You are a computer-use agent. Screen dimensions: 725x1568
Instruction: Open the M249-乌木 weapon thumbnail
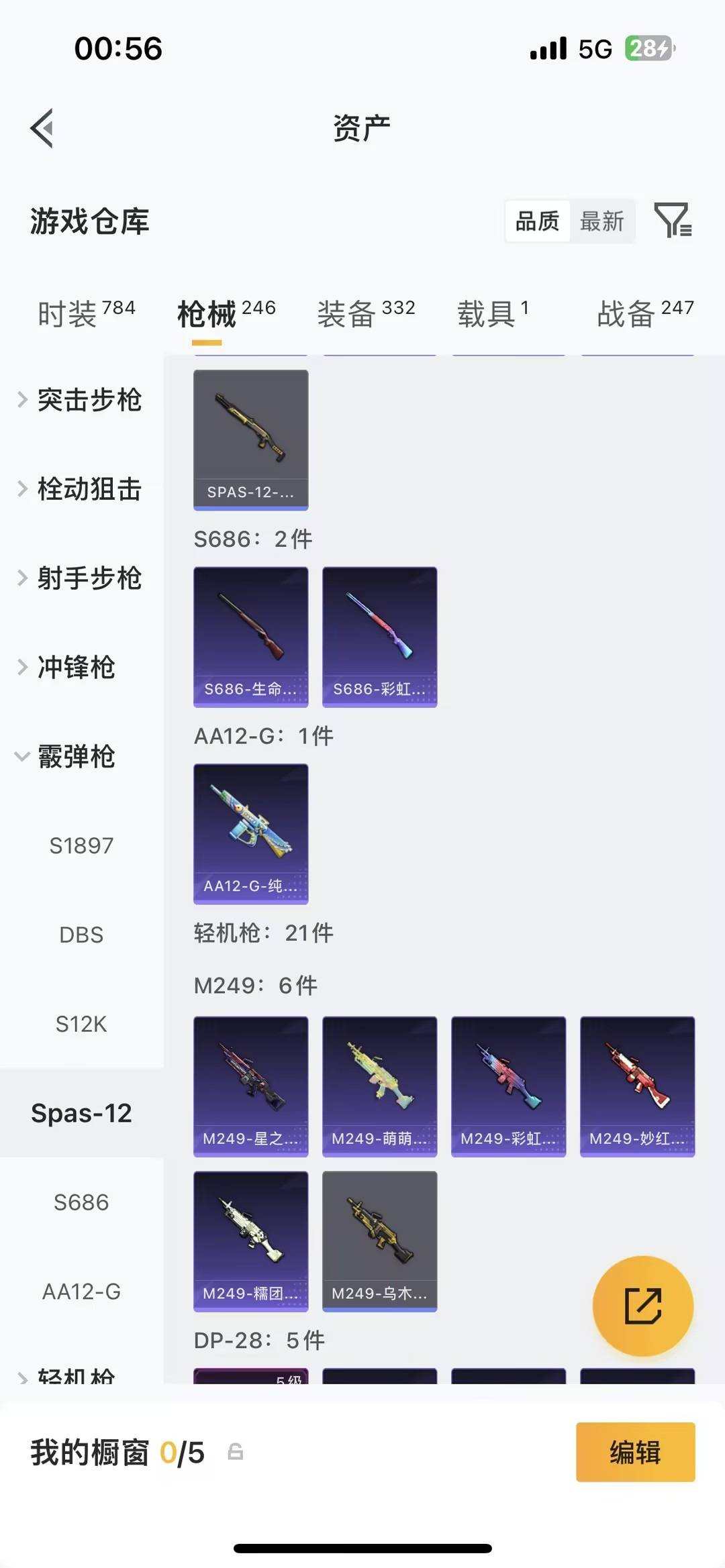(x=379, y=1241)
